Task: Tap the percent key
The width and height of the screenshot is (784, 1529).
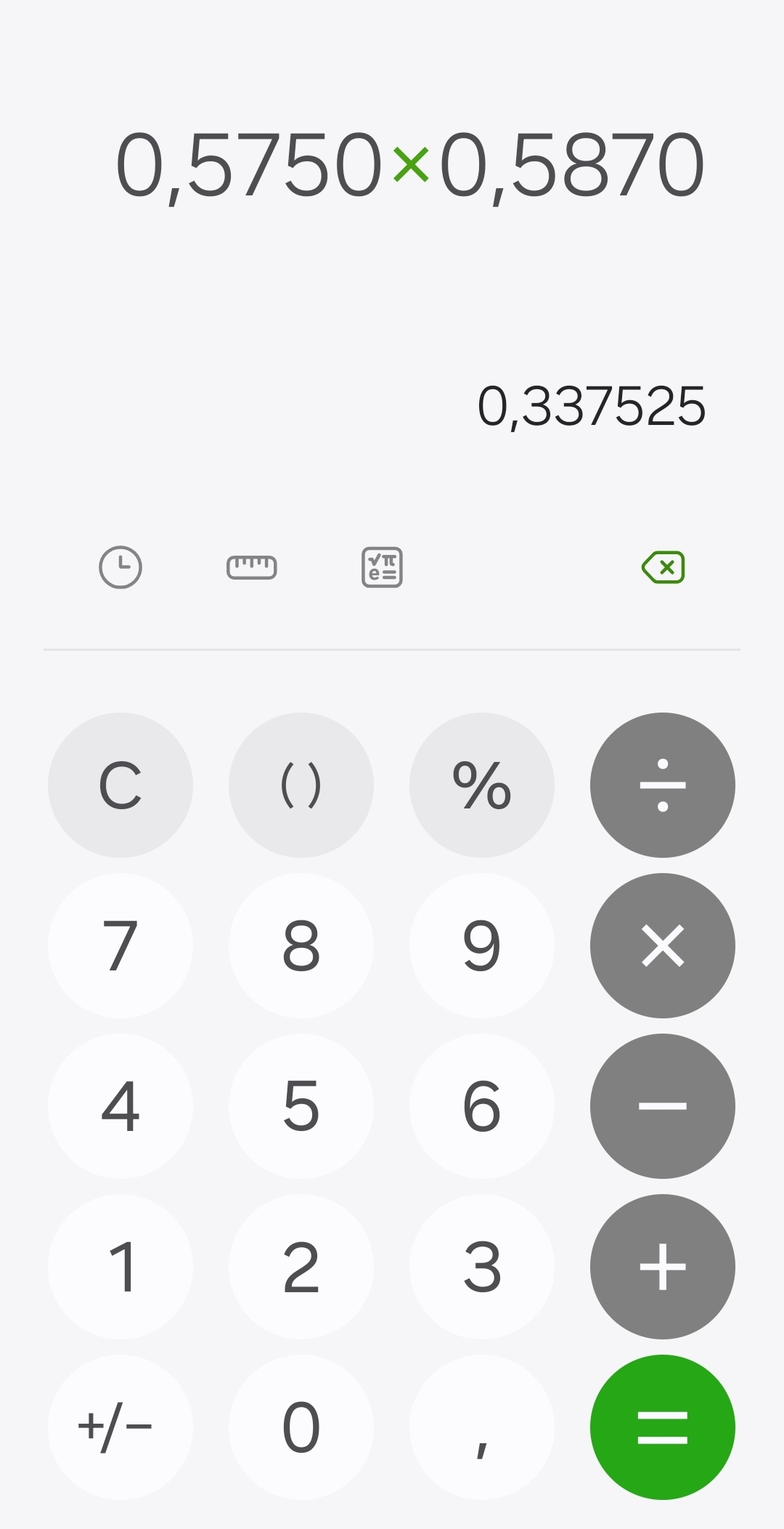Action: (481, 785)
